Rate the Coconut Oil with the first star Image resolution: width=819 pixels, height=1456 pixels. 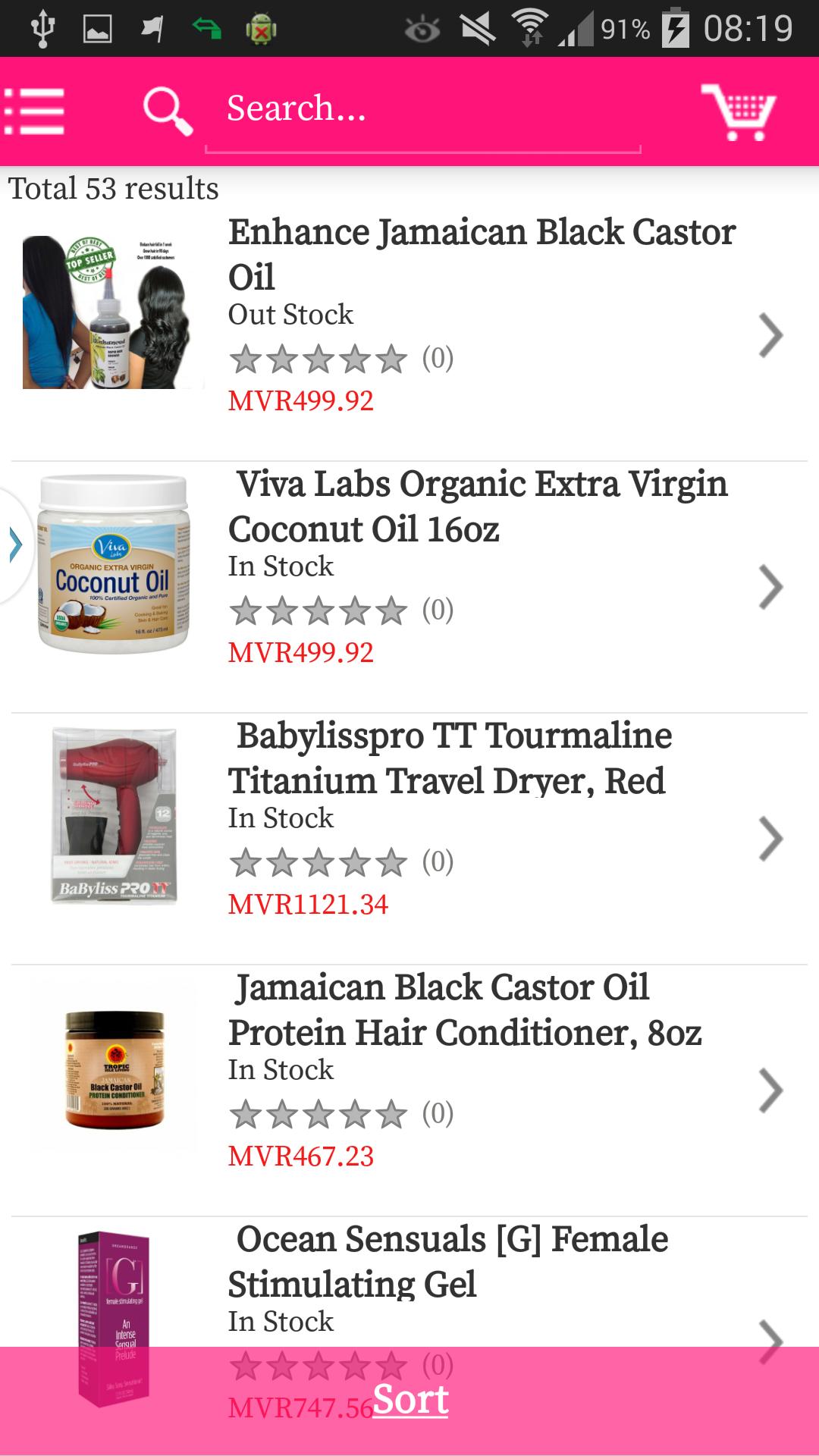(x=248, y=609)
